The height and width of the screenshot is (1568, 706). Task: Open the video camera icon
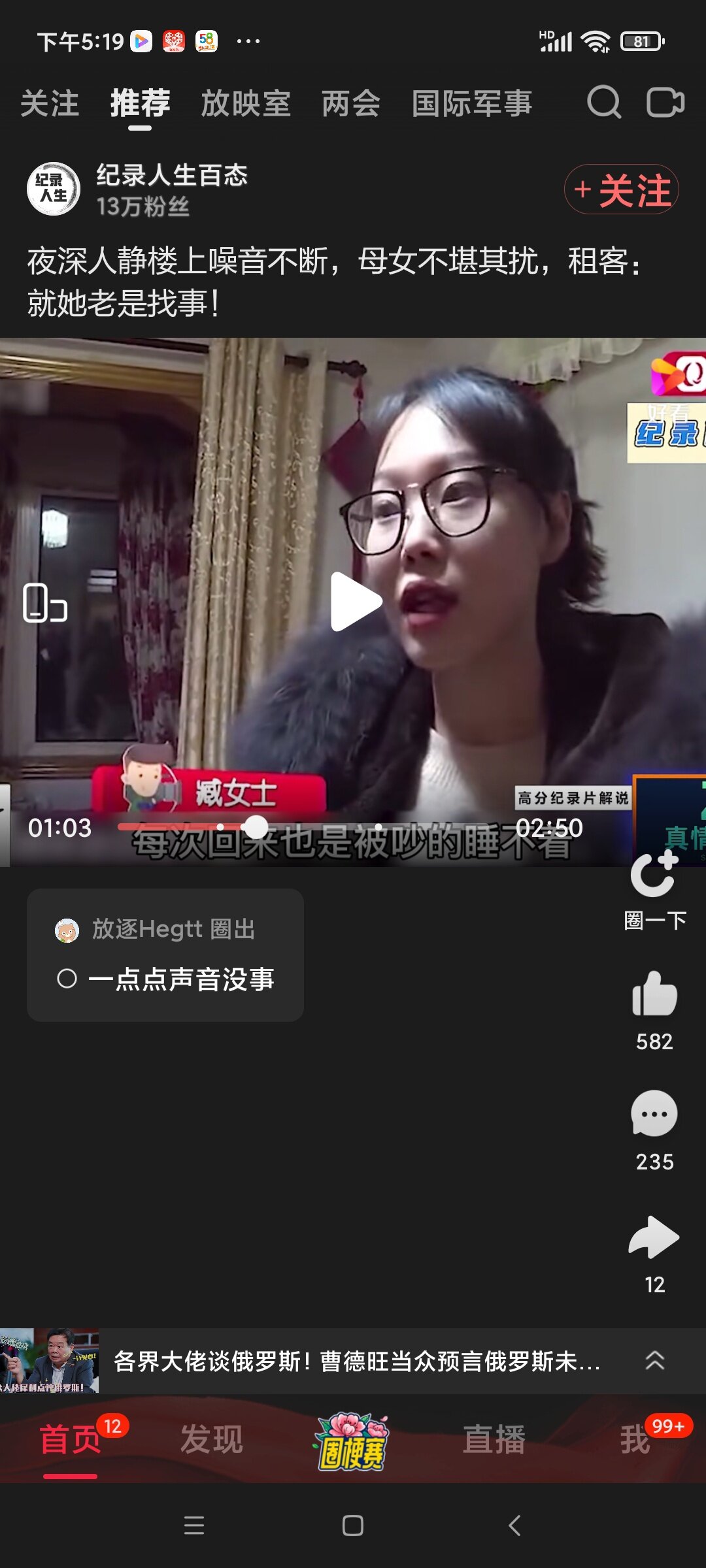[665, 103]
